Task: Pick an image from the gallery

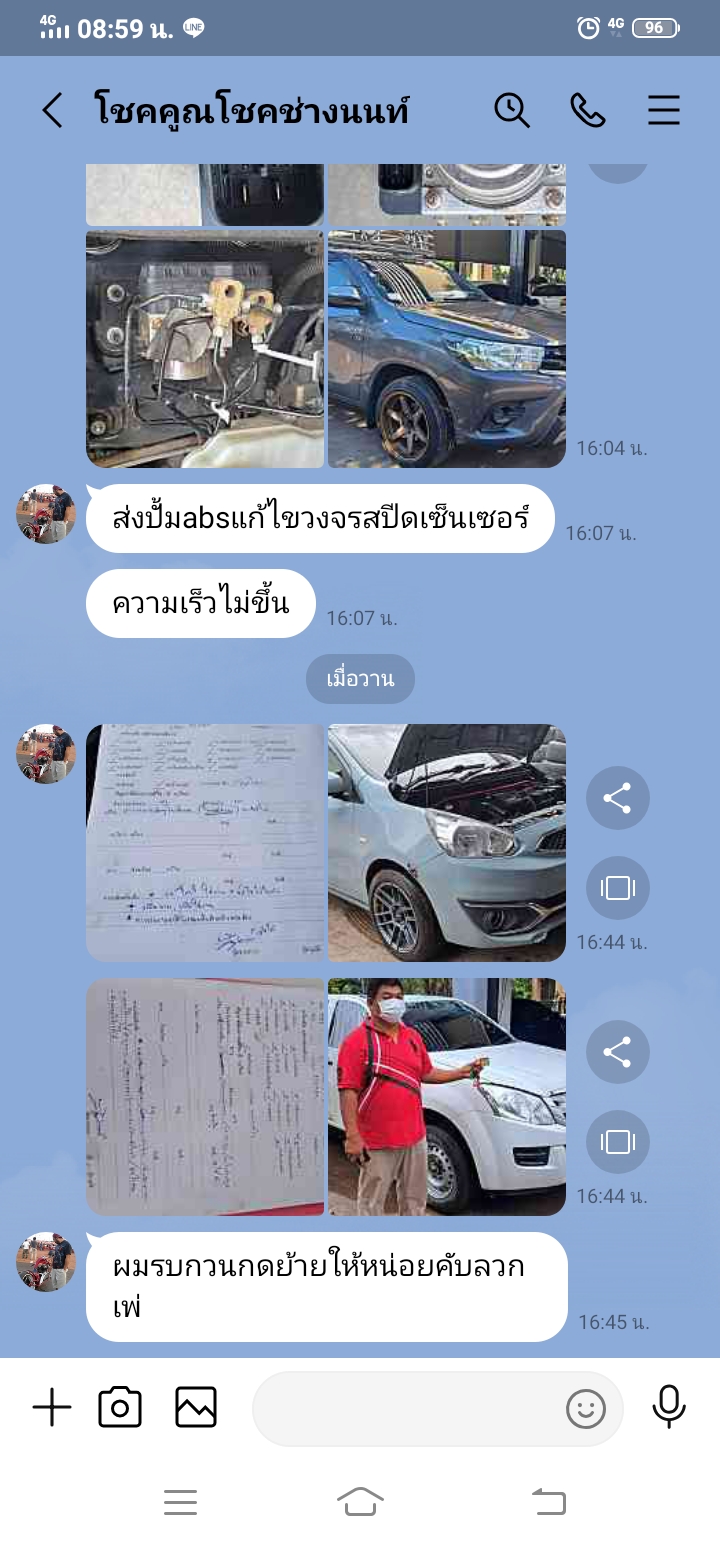Action: tap(196, 1408)
